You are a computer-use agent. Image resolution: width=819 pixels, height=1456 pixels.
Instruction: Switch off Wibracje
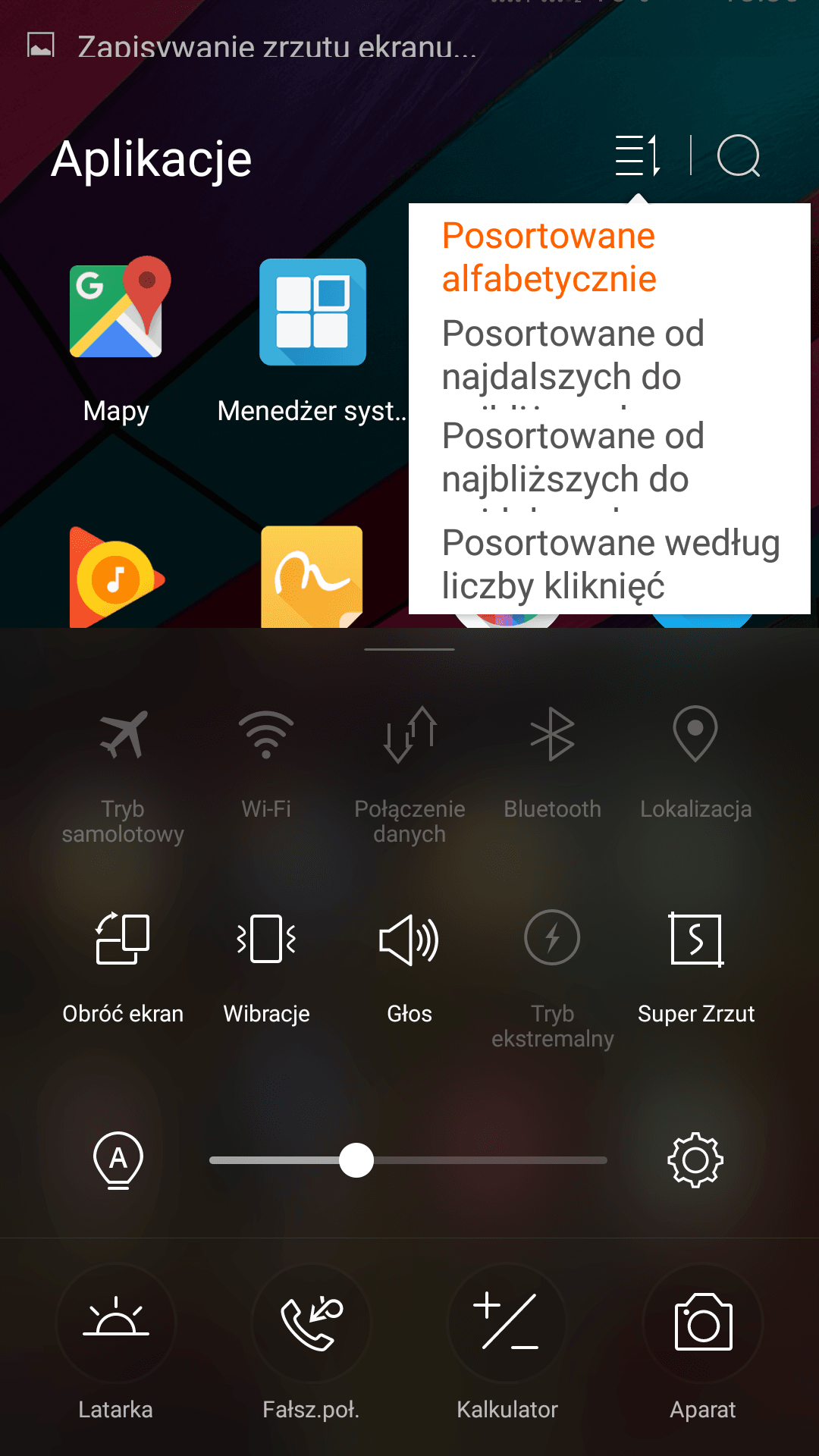click(x=266, y=968)
